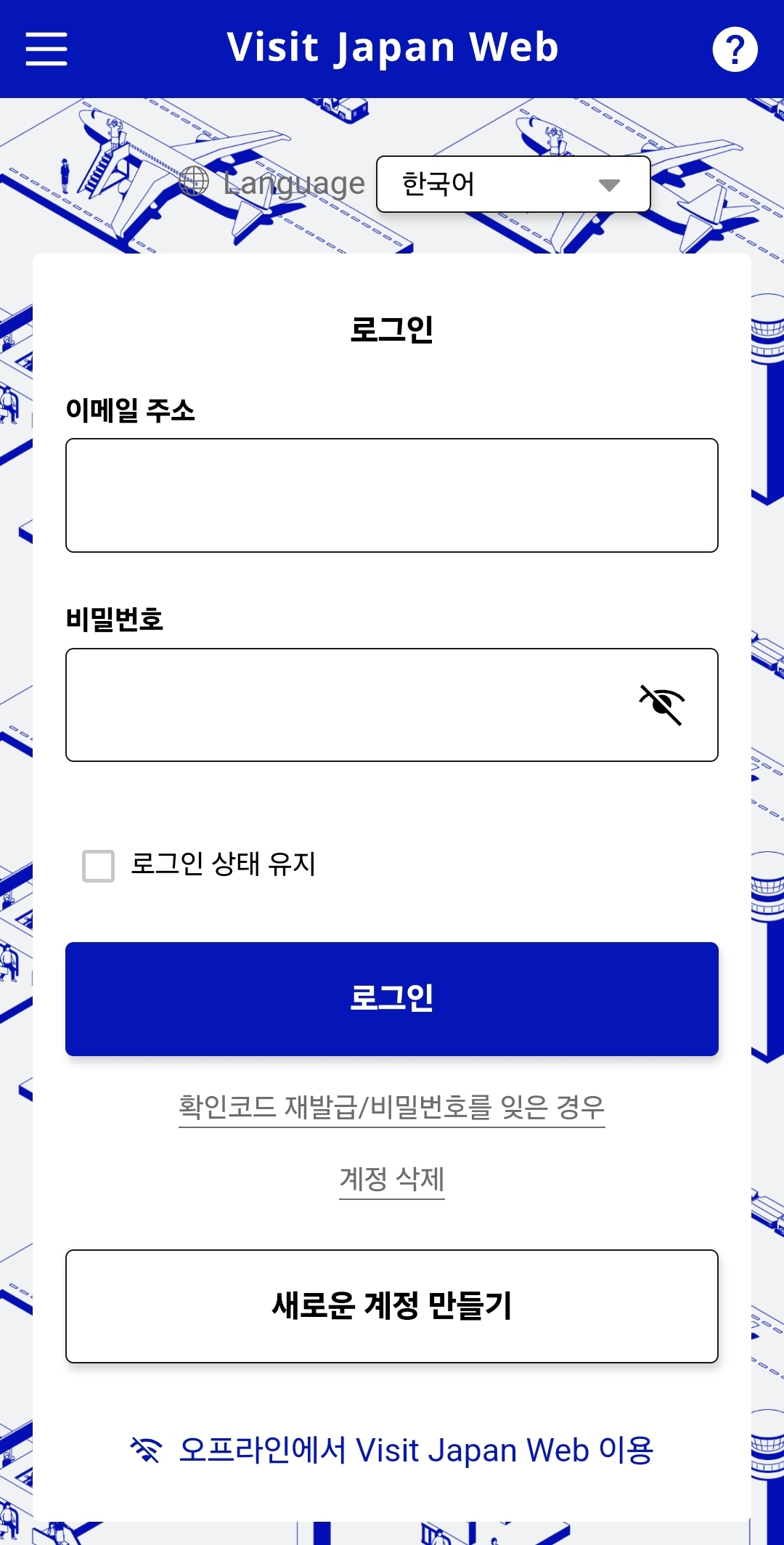Click the 로그인 form heading
The height and width of the screenshot is (1545, 784).
[x=392, y=331]
